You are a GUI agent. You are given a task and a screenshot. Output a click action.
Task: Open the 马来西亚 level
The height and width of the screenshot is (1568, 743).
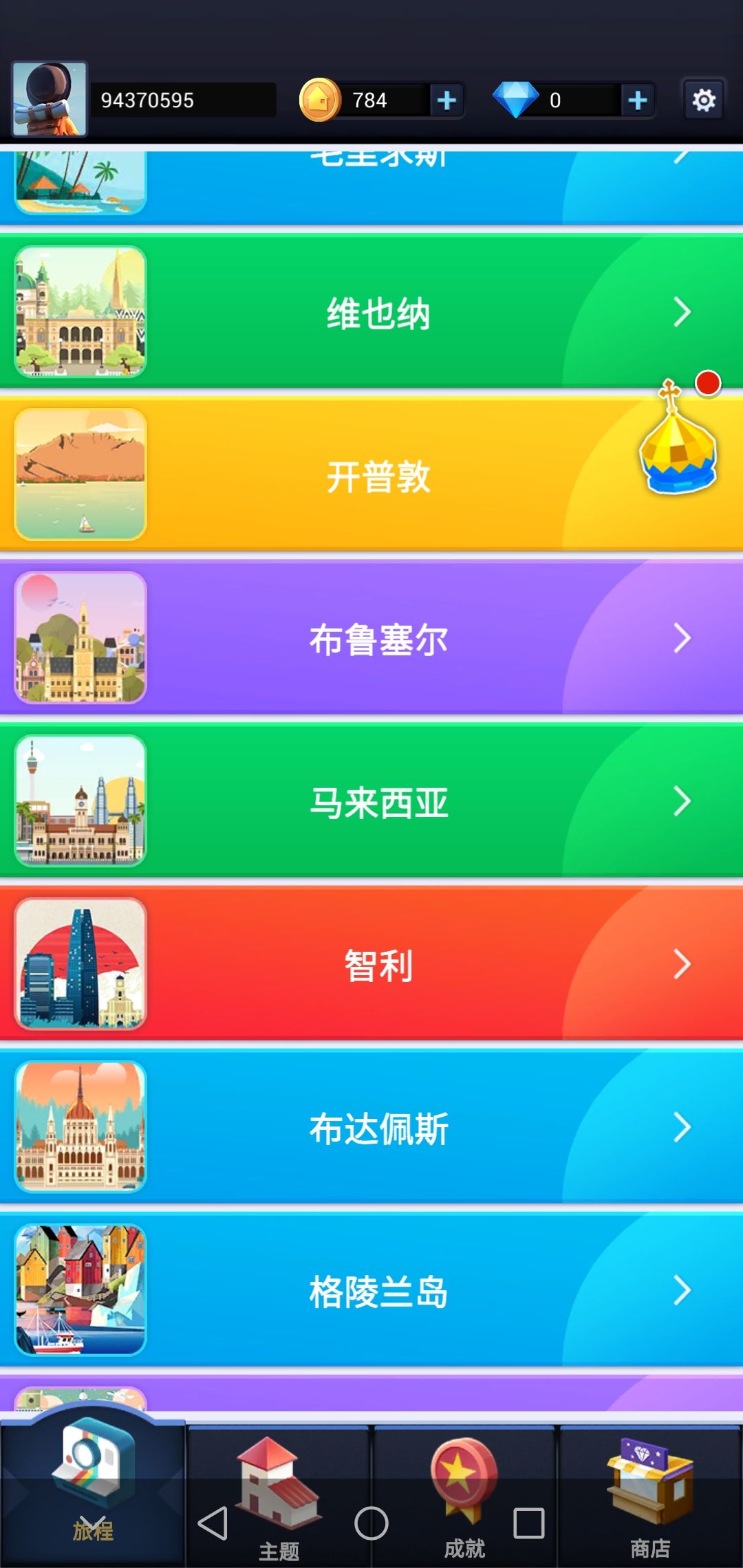click(371, 801)
